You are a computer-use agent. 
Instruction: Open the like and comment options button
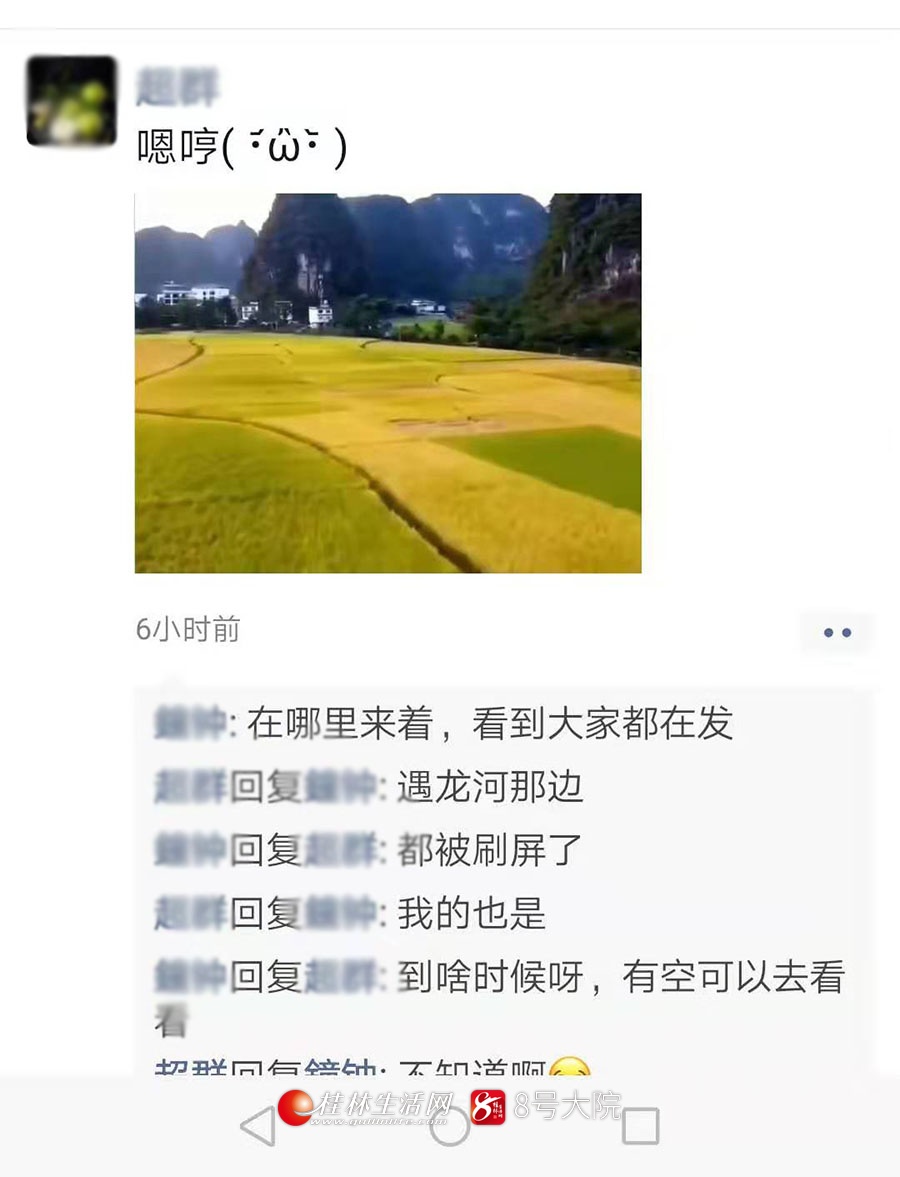837,633
